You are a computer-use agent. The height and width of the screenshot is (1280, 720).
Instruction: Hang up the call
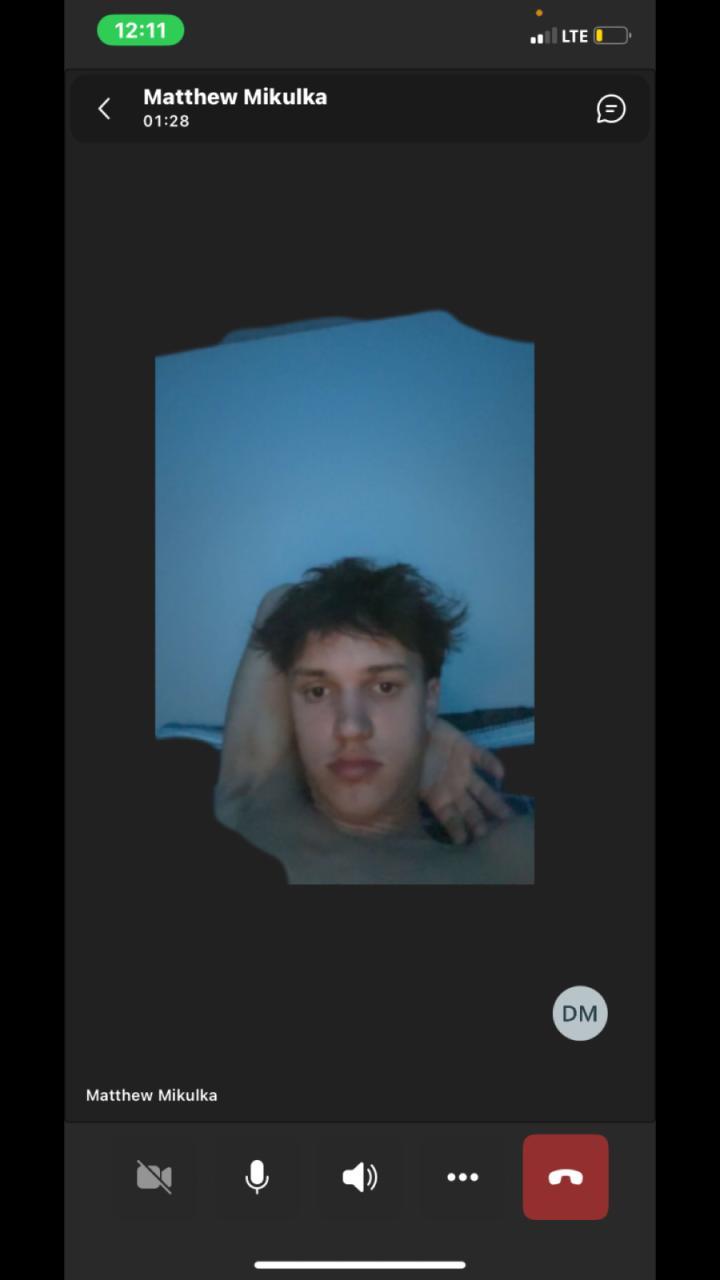coord(565,1177)
